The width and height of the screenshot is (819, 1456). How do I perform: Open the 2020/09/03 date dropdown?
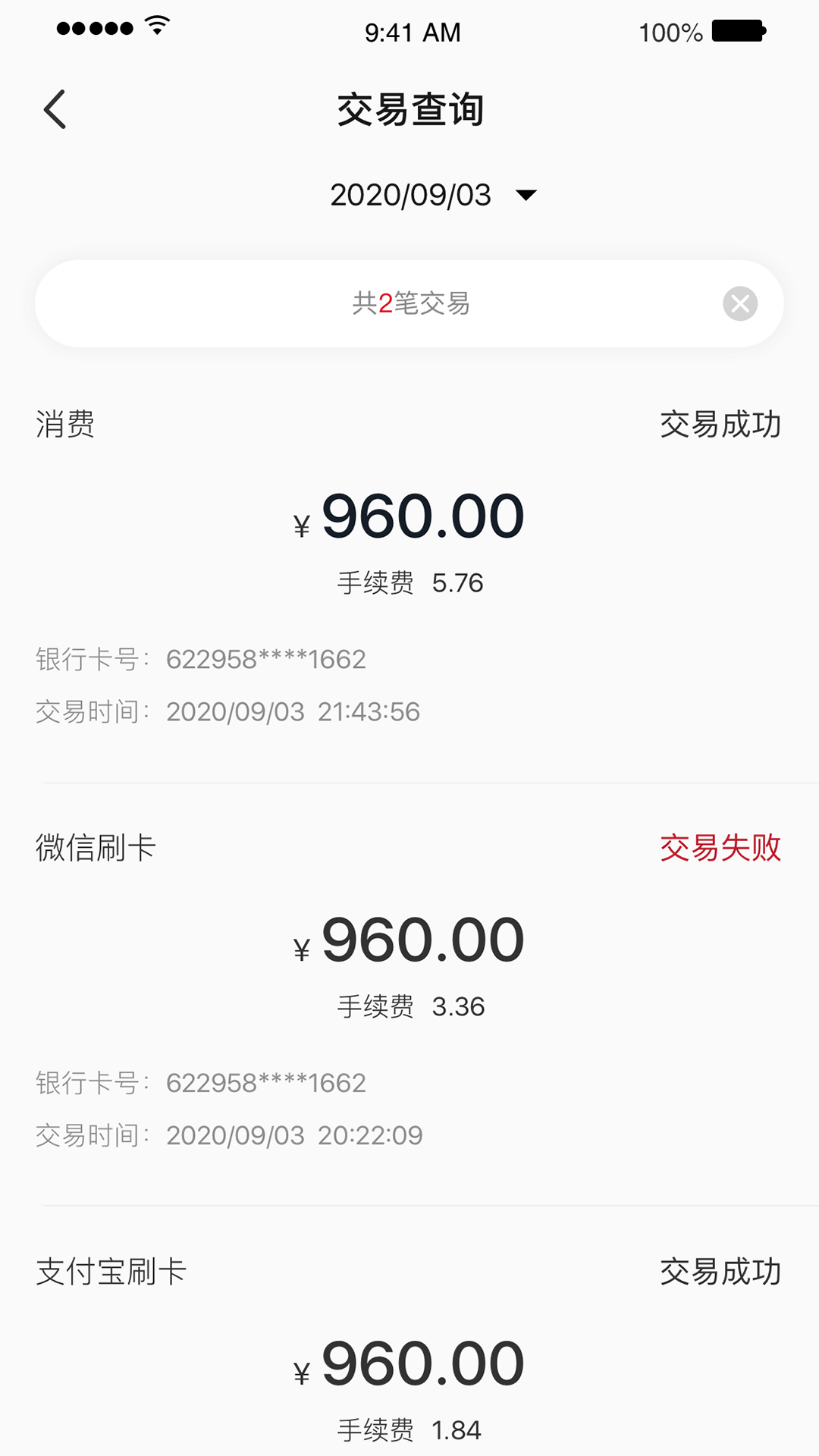(x=433, y=195)
